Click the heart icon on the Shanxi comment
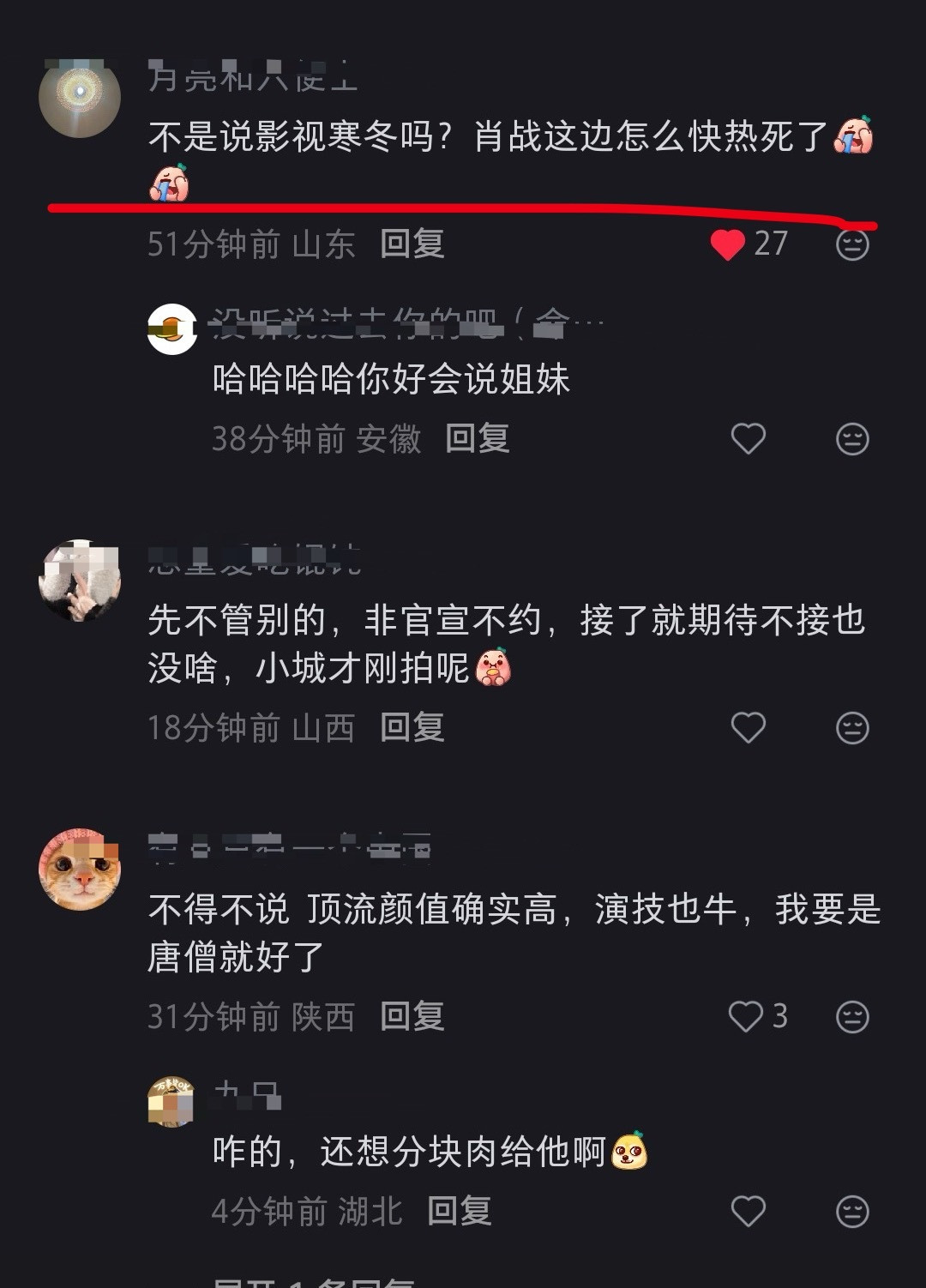 (747, 726)
